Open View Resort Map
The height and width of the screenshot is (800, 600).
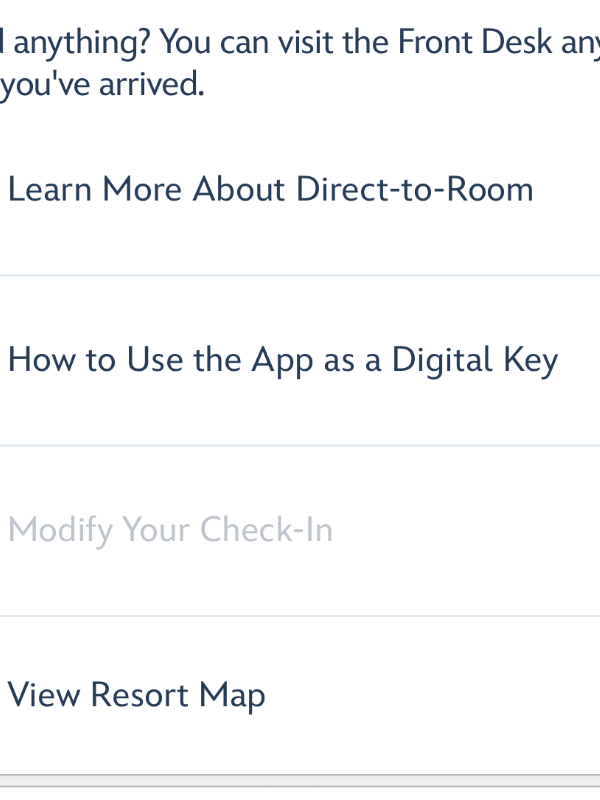point(137,694)
